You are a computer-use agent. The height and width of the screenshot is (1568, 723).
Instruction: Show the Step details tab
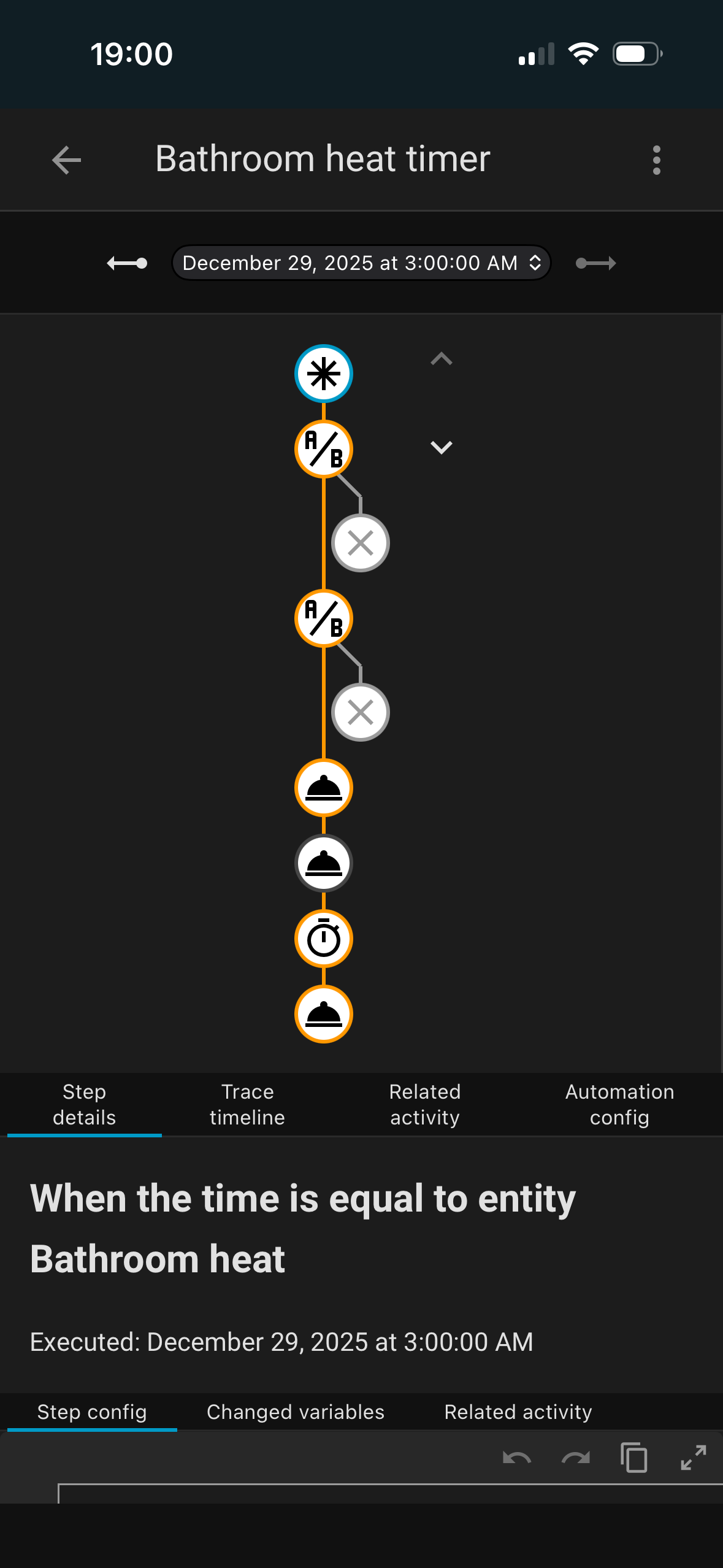[x=85, y=1104]
